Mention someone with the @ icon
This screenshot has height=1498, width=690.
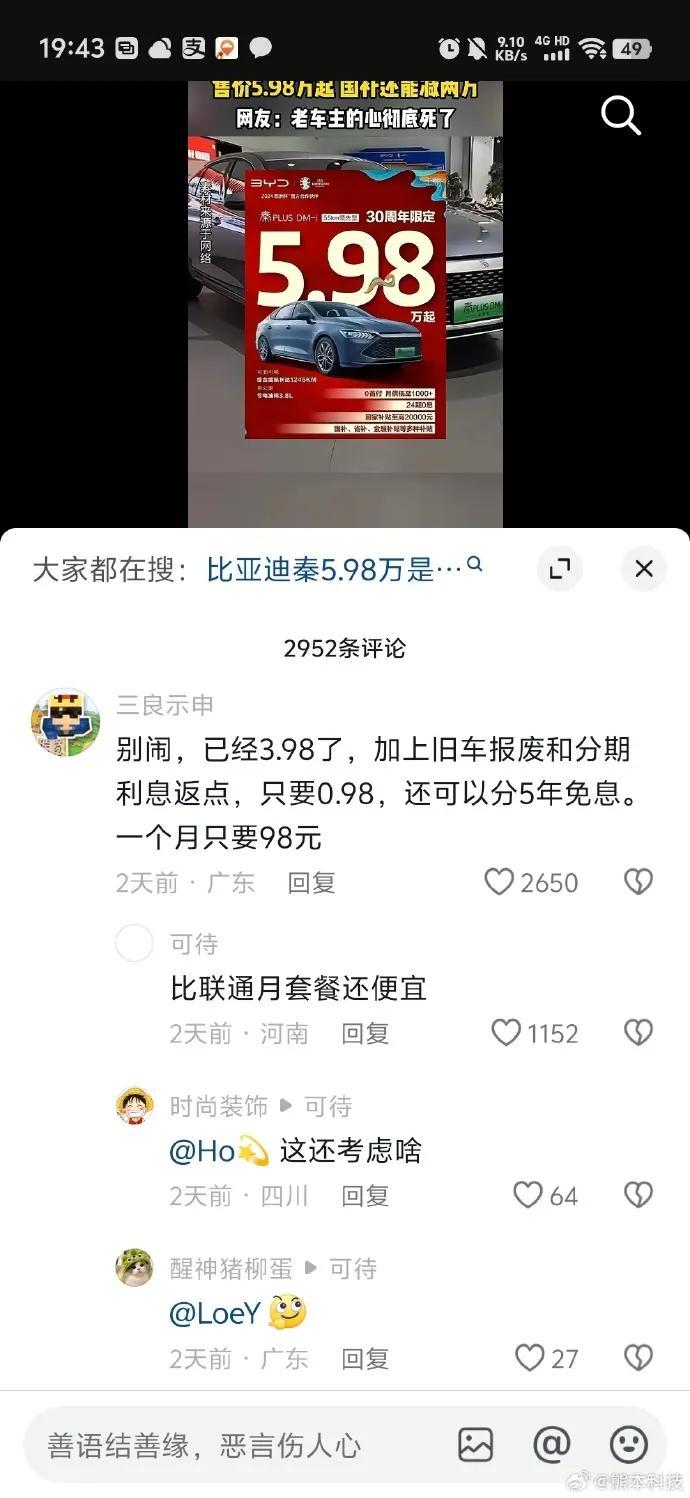552,1445
